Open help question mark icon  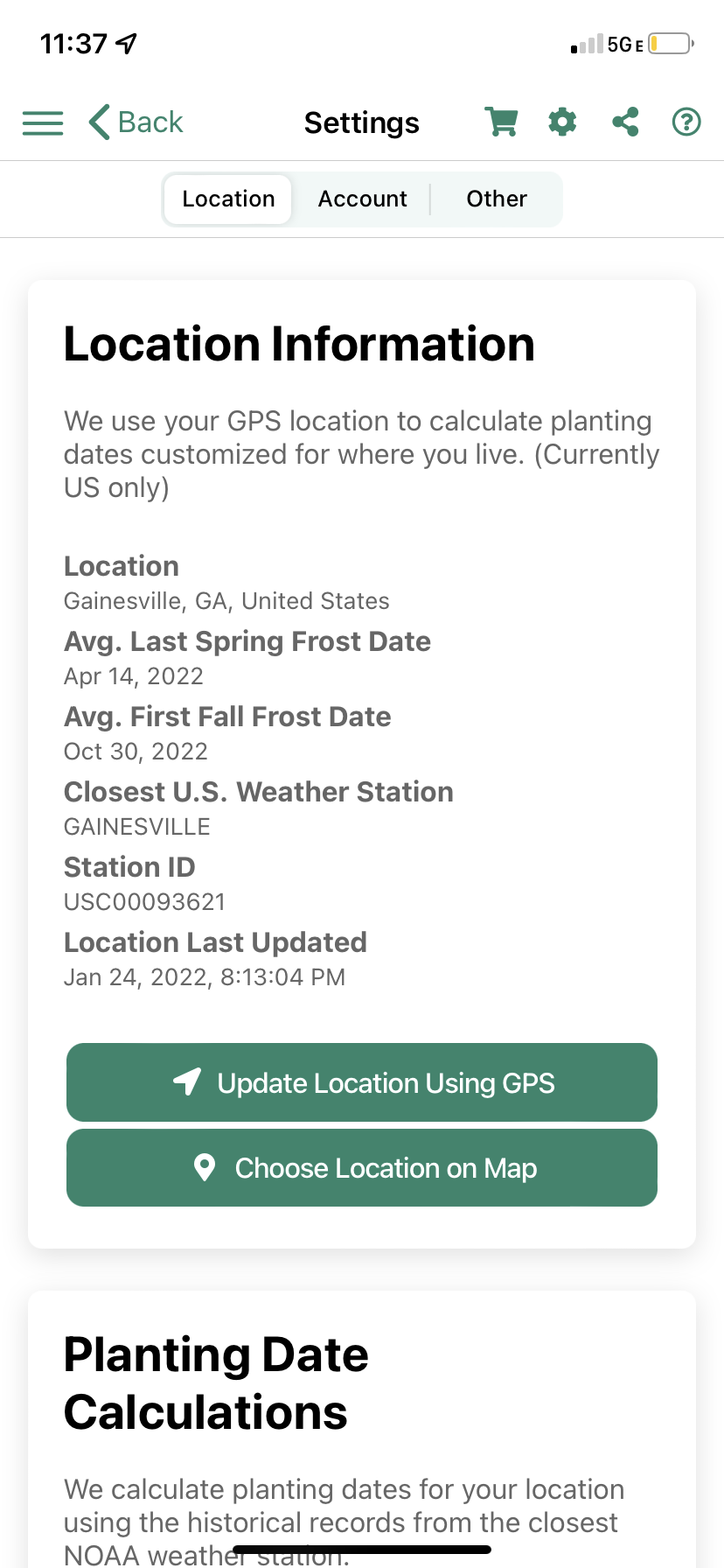686,122
